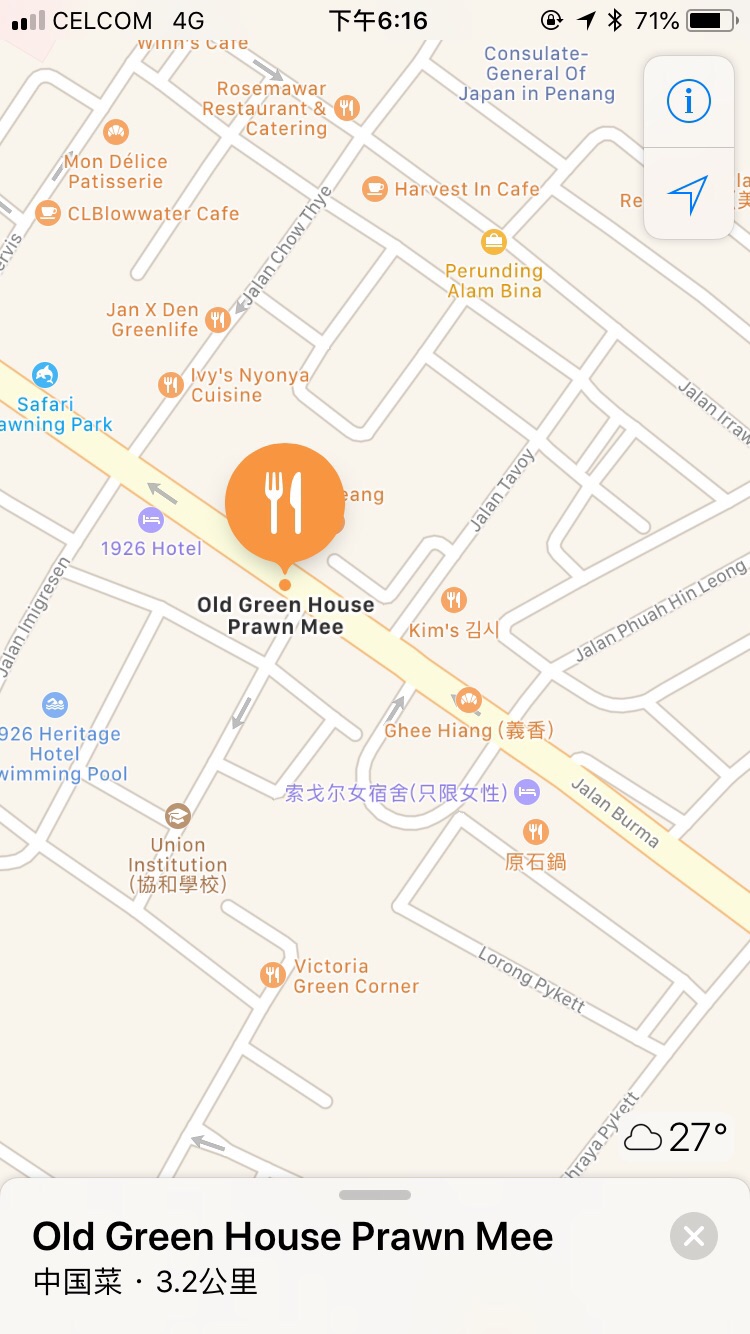Select Ivy's Nyonya Cuisine restaurant marker
The height and width of the screenshot is (1334, 750).
pyautogui.click(x=171, y=385)
